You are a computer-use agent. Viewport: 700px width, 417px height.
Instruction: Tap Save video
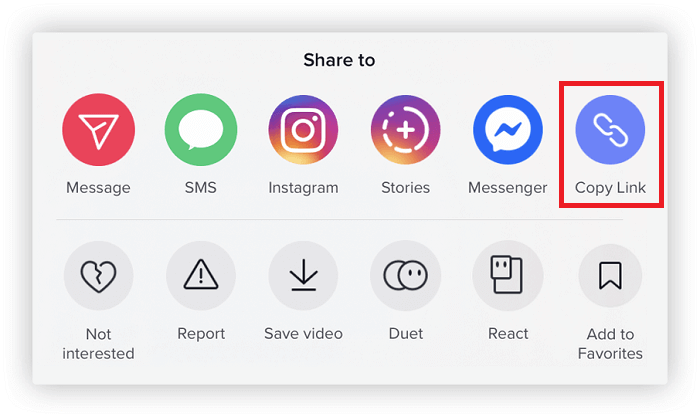point(303,276)
